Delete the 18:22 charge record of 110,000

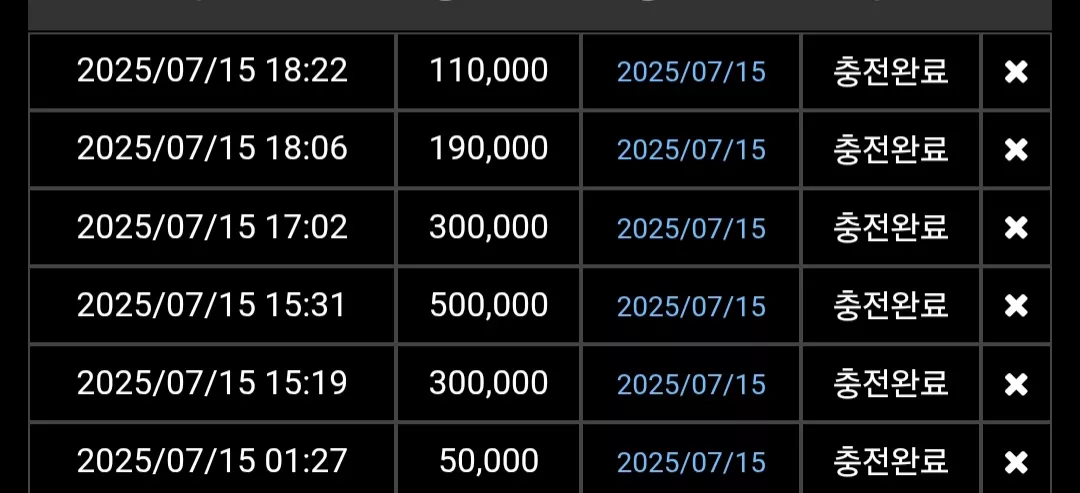[x=1016, y=72]
